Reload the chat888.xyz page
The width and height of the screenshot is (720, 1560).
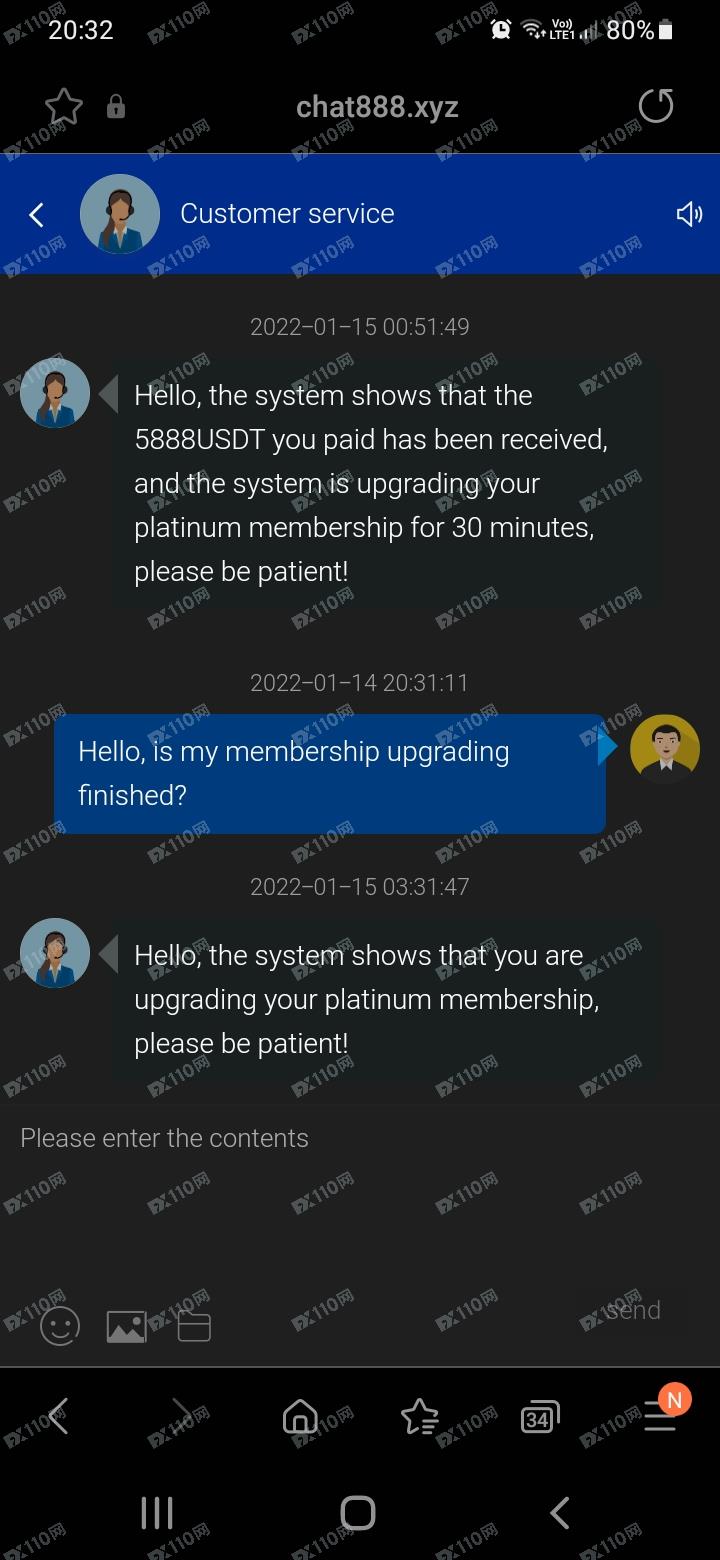[656, 106]
